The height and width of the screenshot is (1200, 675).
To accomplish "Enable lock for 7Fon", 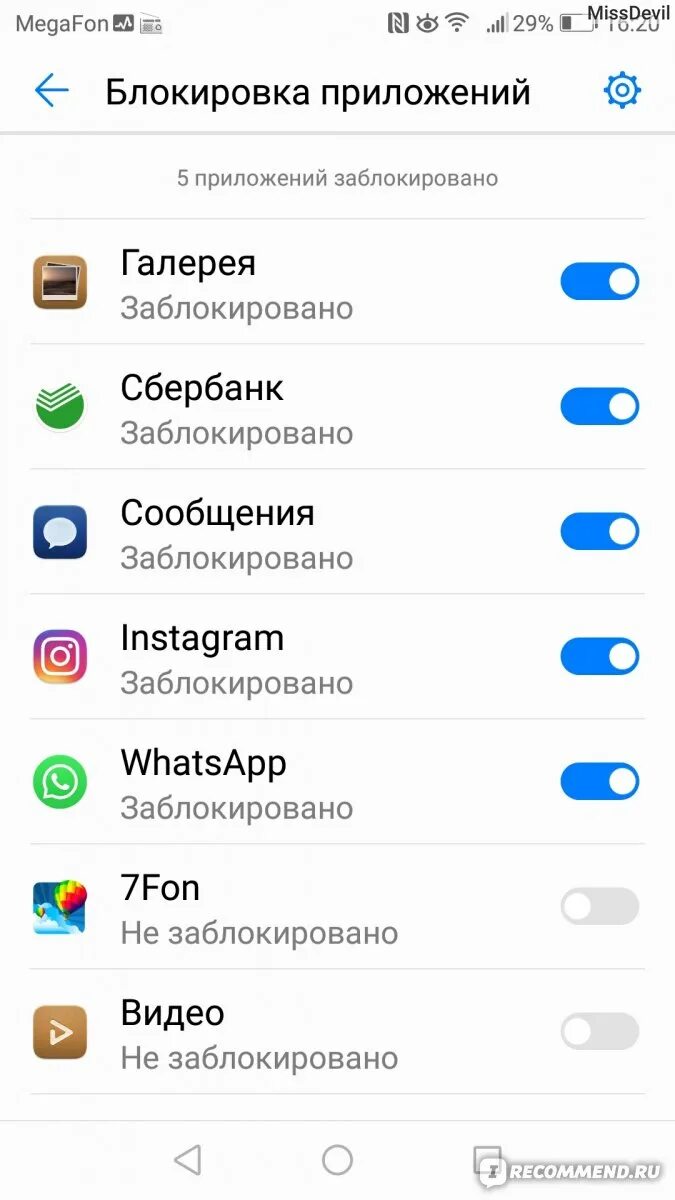I will [x=599, y=907].
